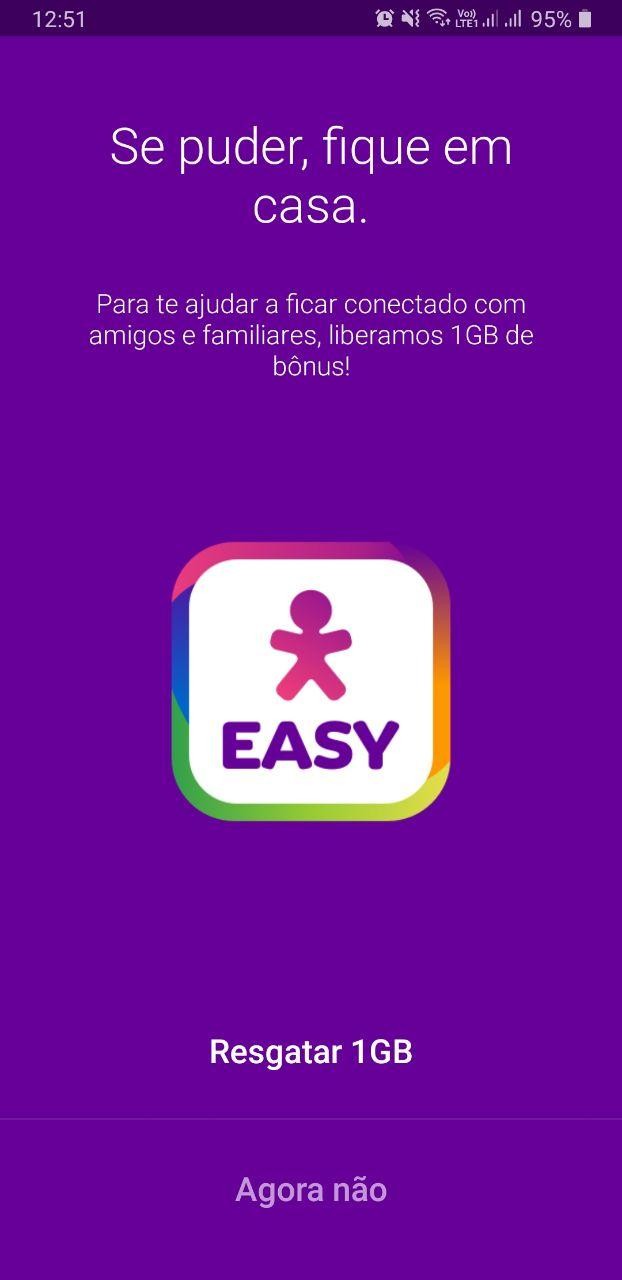622x1280 pixels.
Task: Dismiss the offer with Agora não
Action: pos(311,1190)
